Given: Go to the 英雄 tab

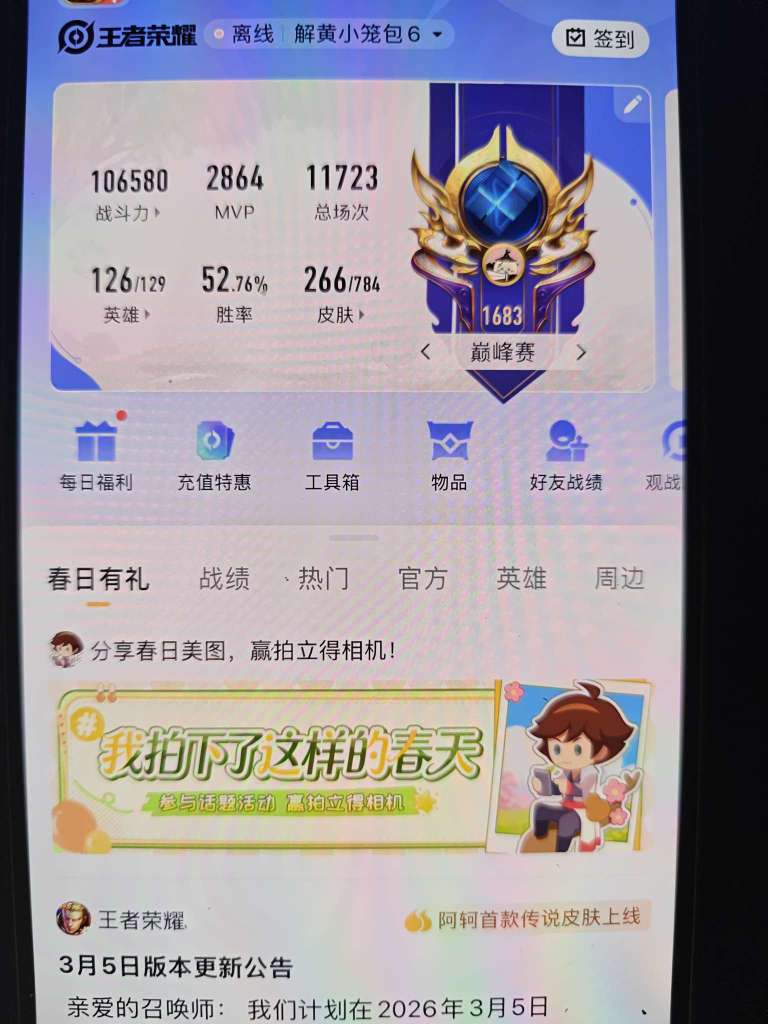Looking at the screenshot, I should (521, 579).
